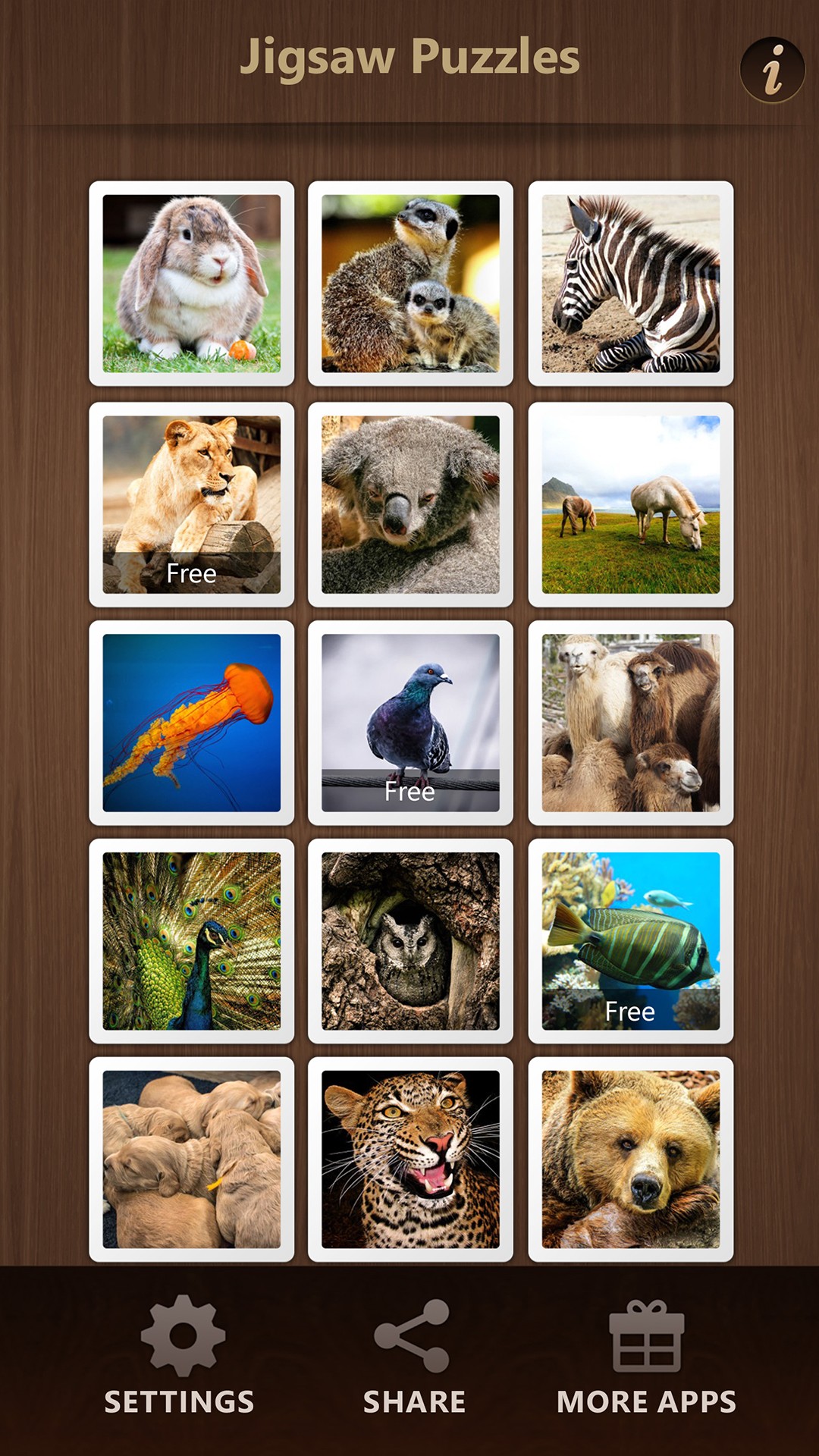819x1456 pixels.
Task: Pick the brown bear puzzle
Action: coord(631,1159)
